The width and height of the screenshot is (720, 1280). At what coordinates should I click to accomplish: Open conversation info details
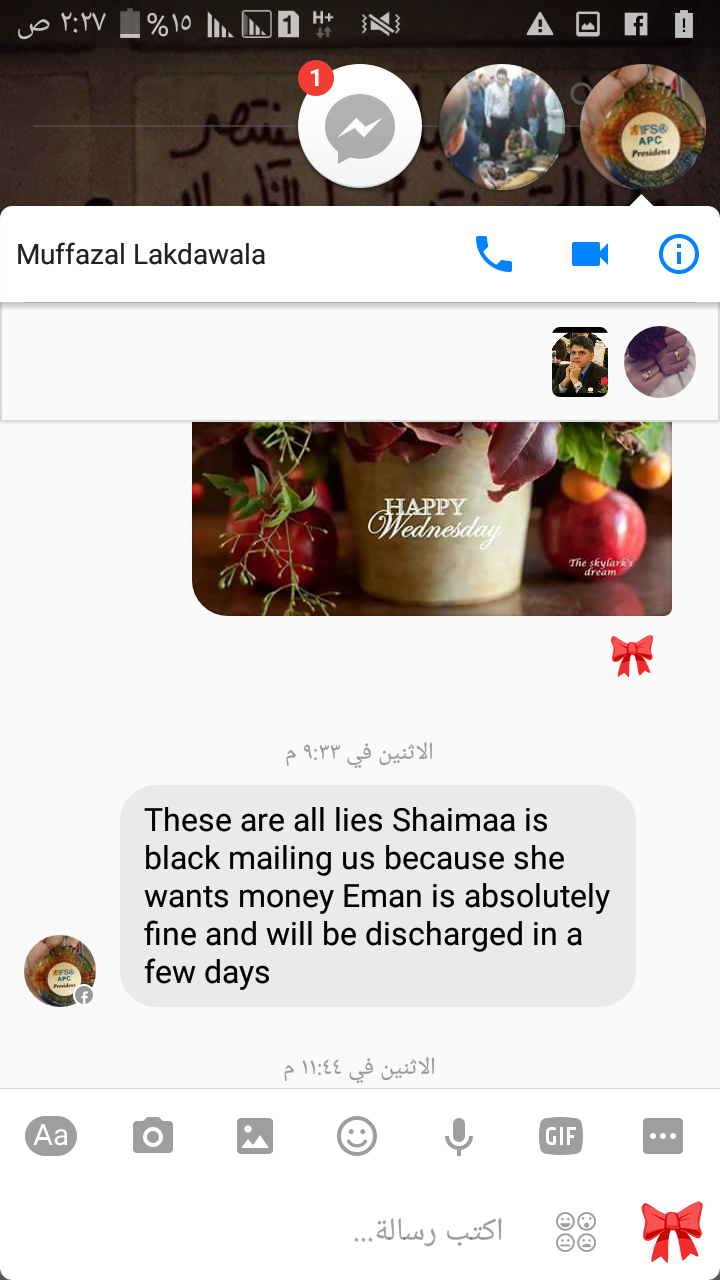point(679,255)
